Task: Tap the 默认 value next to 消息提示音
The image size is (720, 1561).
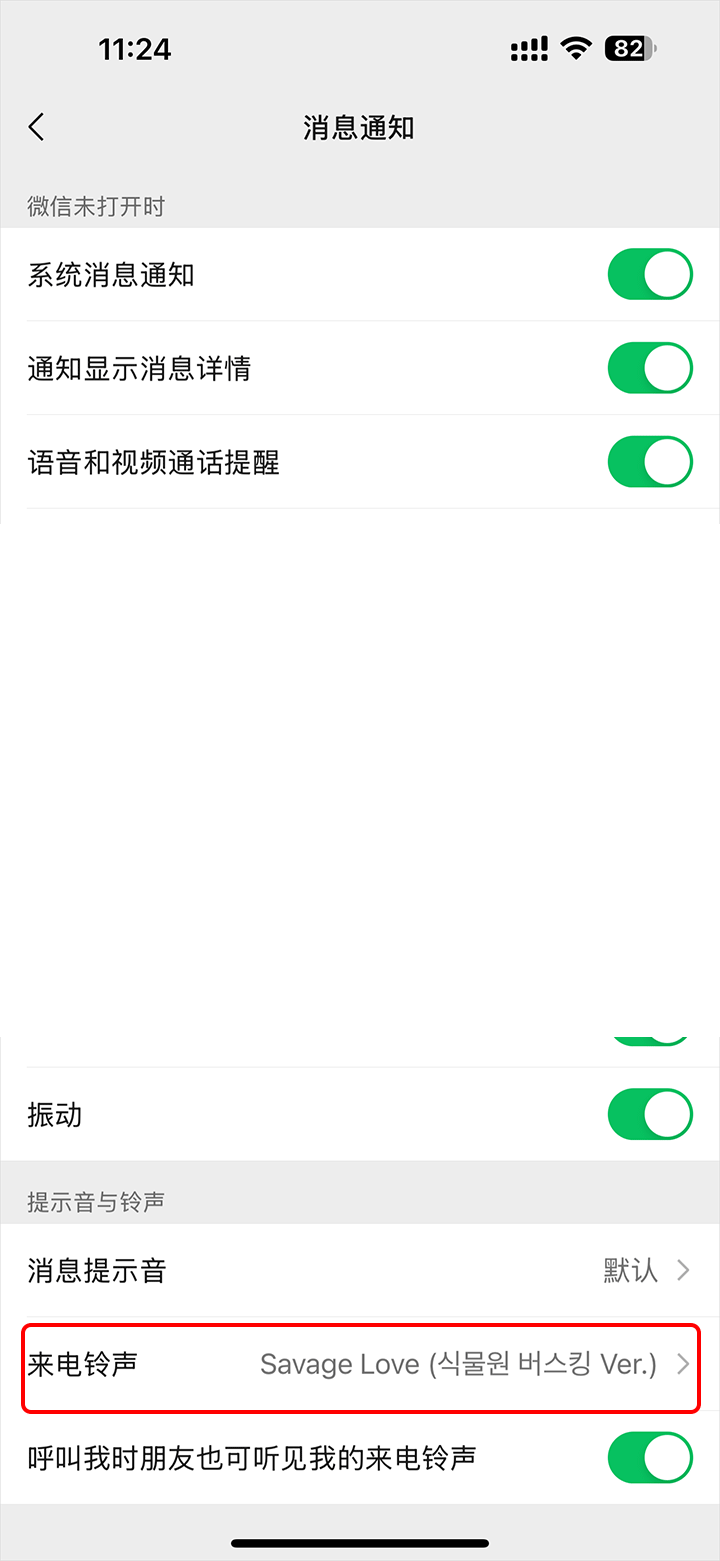Action: pyautogui.click(x=631, y=1270)
